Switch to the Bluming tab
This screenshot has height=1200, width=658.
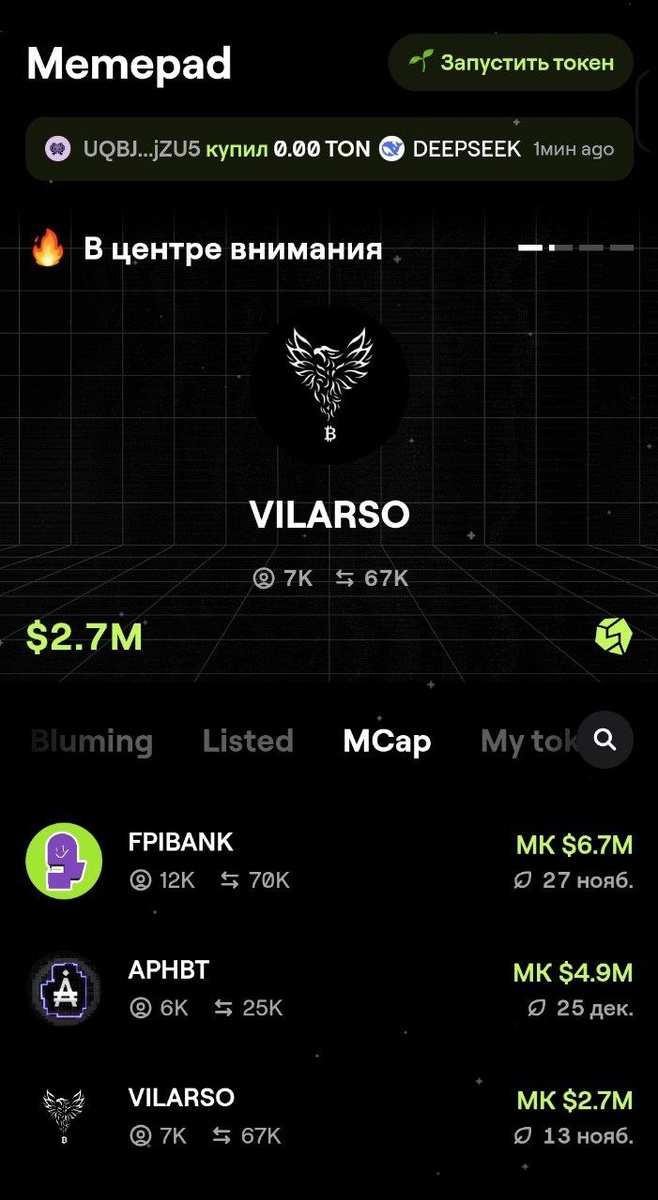[x=92, y=741]
